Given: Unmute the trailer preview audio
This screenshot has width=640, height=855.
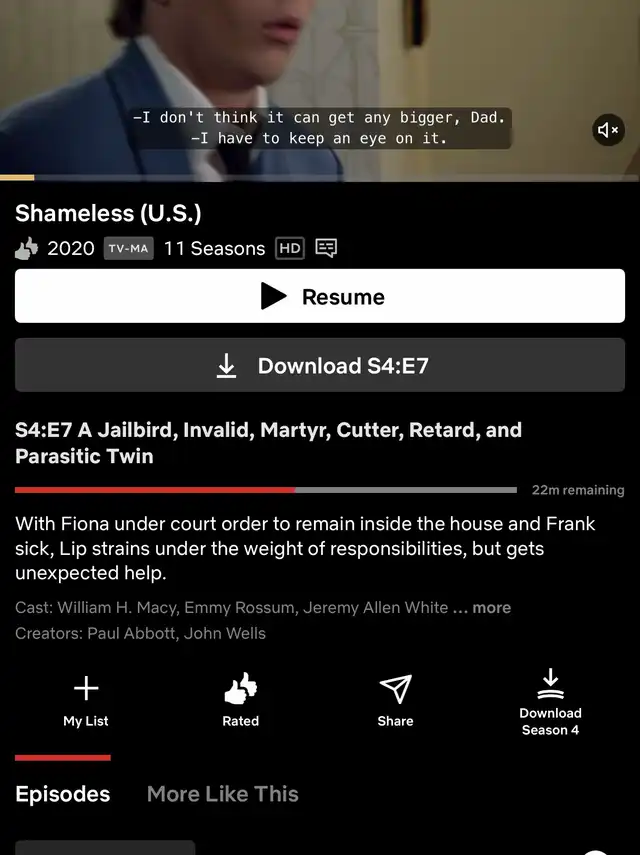Looking at the screenshot, I should point(608,130).
